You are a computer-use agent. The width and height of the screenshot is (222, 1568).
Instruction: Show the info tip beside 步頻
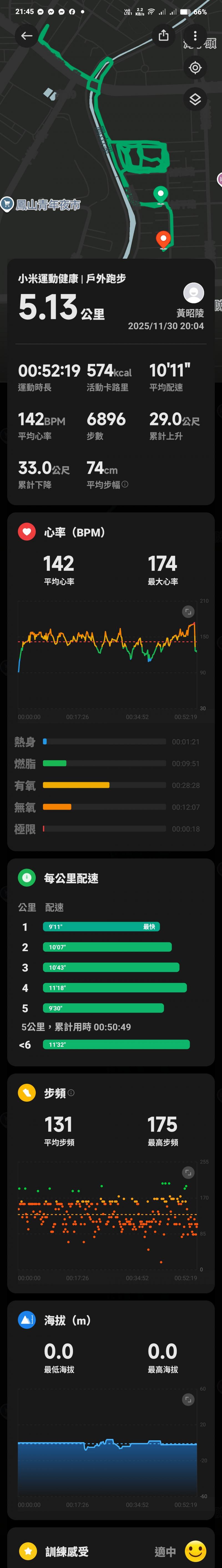pos(71,1093)
